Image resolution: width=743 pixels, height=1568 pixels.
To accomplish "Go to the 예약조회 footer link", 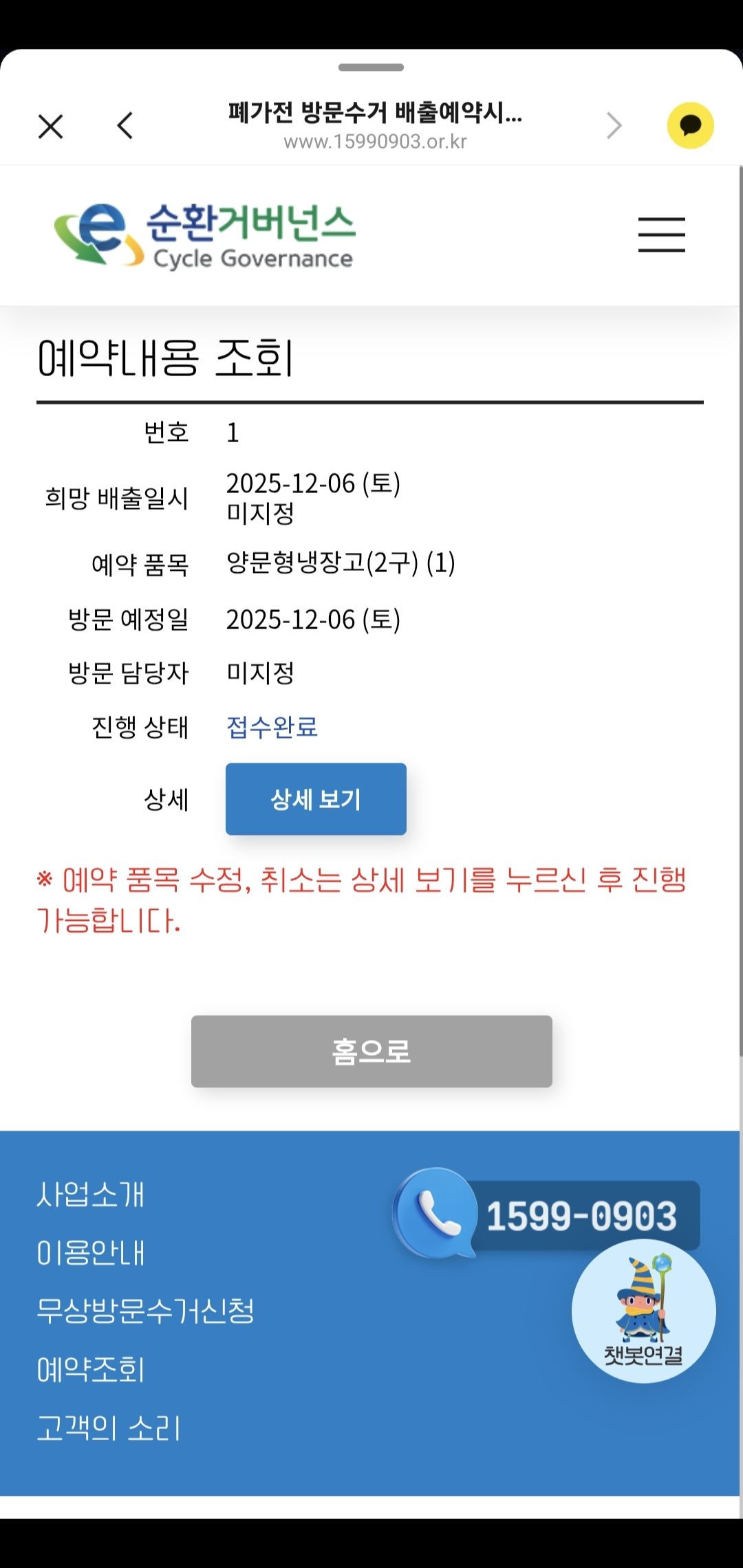I will pyautogui.click(x=90, y=1369).
